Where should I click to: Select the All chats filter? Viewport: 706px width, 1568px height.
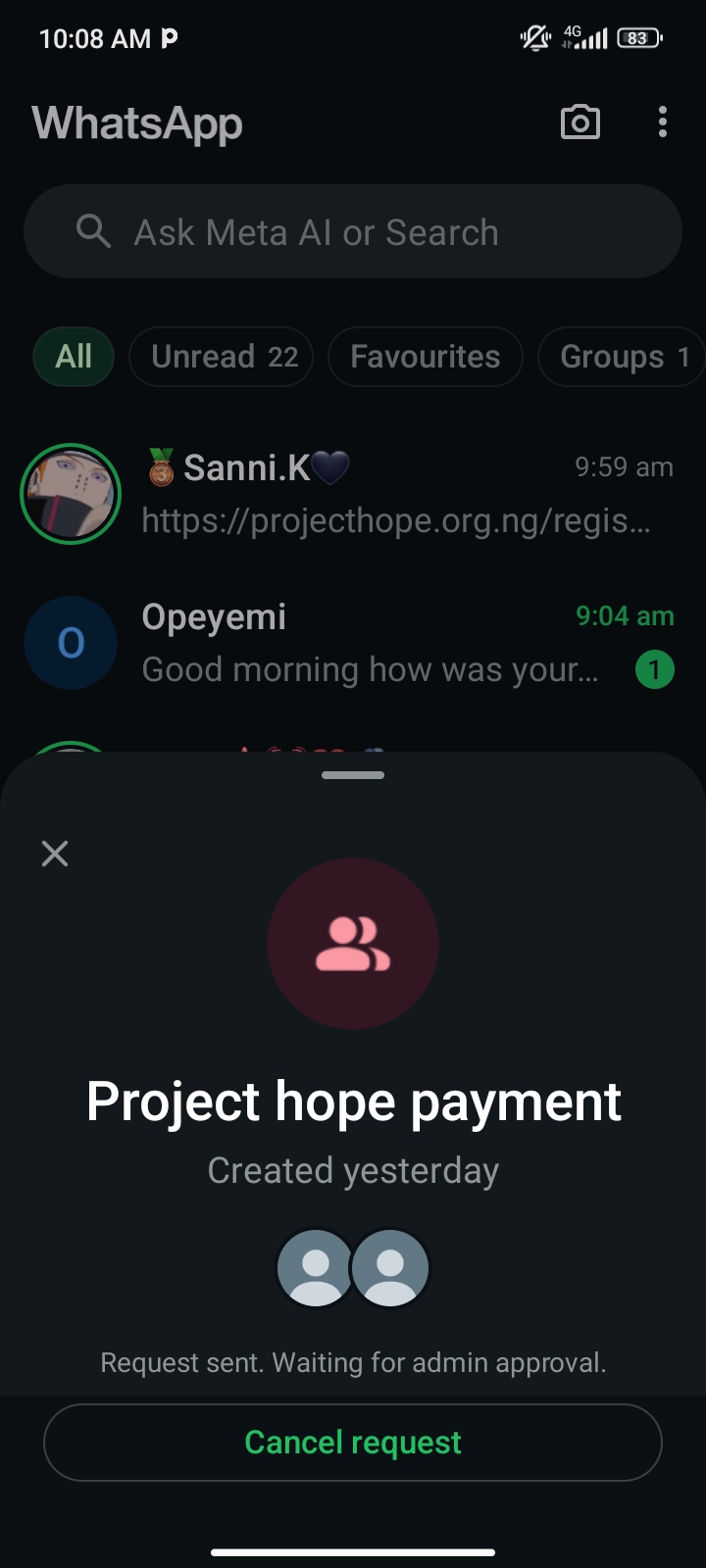coord(74,357)
